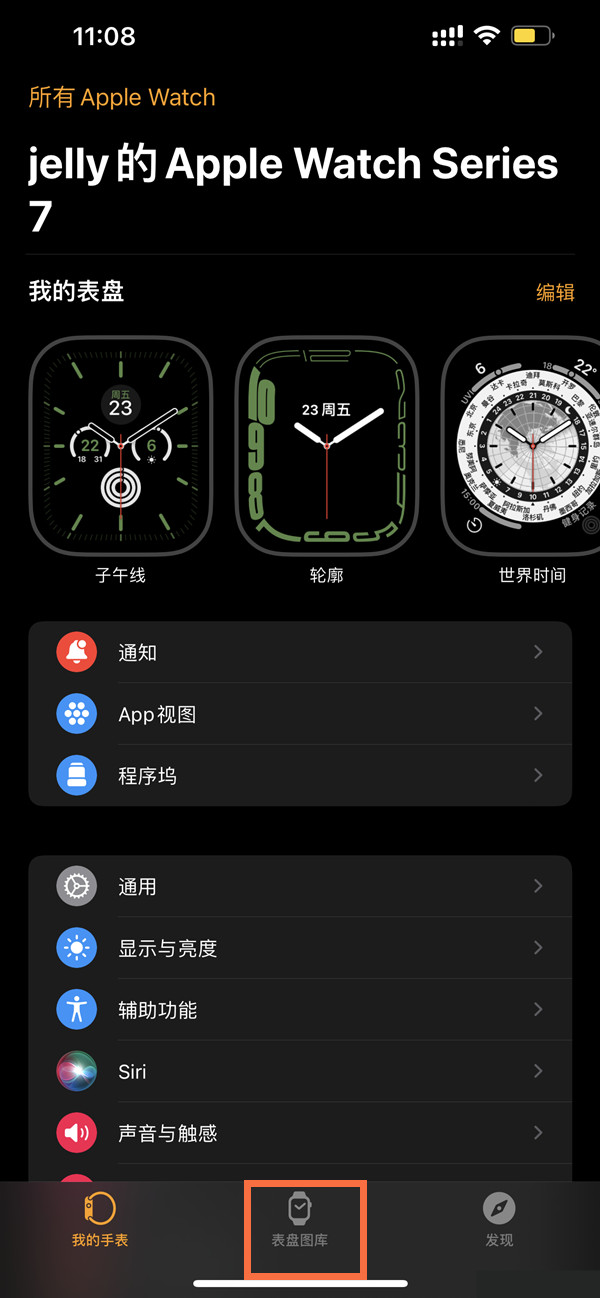The image size is (600, 1298).
Task: Open 程序坞 settings
Action: tap(300, 775)
